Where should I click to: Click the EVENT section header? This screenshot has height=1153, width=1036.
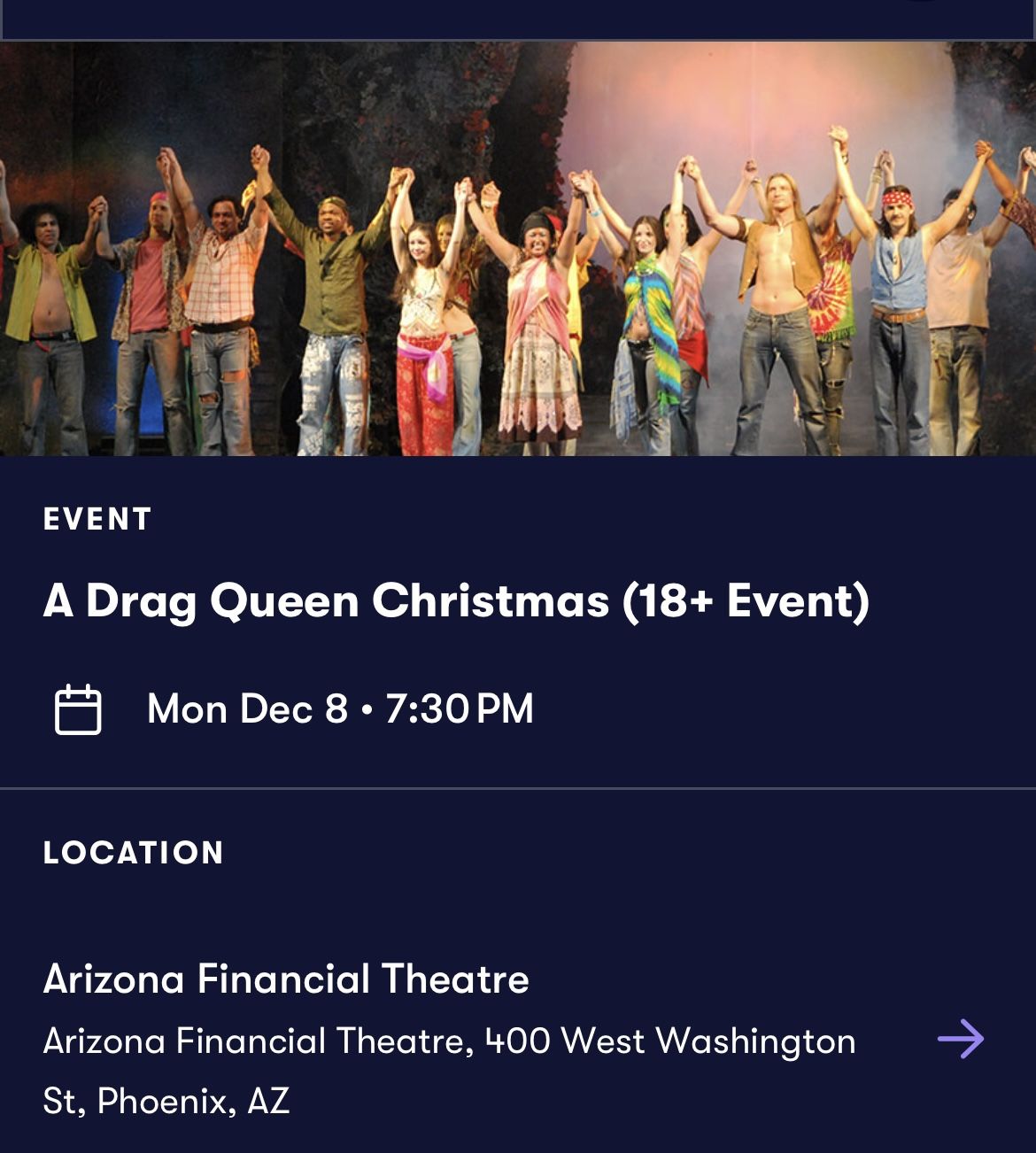(x=97, y=520)
